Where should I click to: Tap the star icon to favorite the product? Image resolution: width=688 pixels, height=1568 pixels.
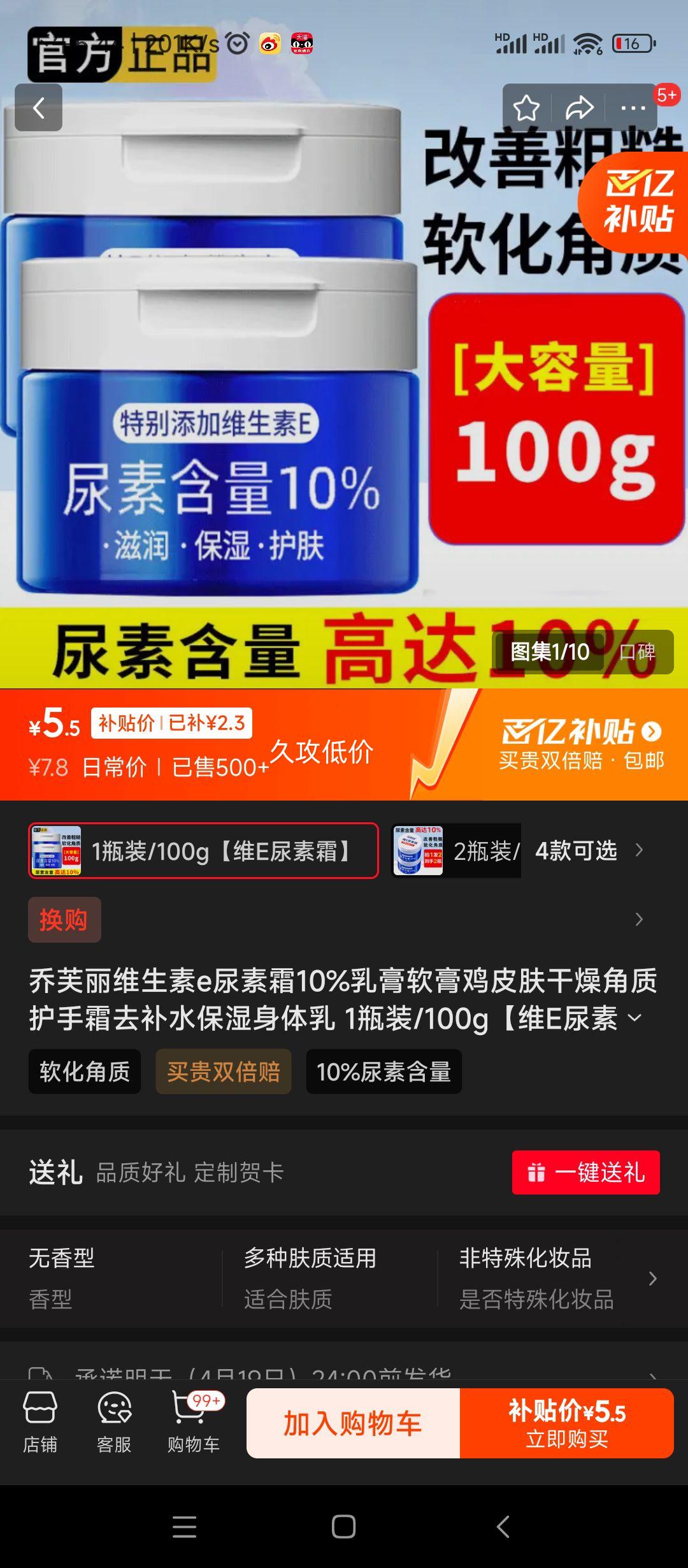point(526,108)
